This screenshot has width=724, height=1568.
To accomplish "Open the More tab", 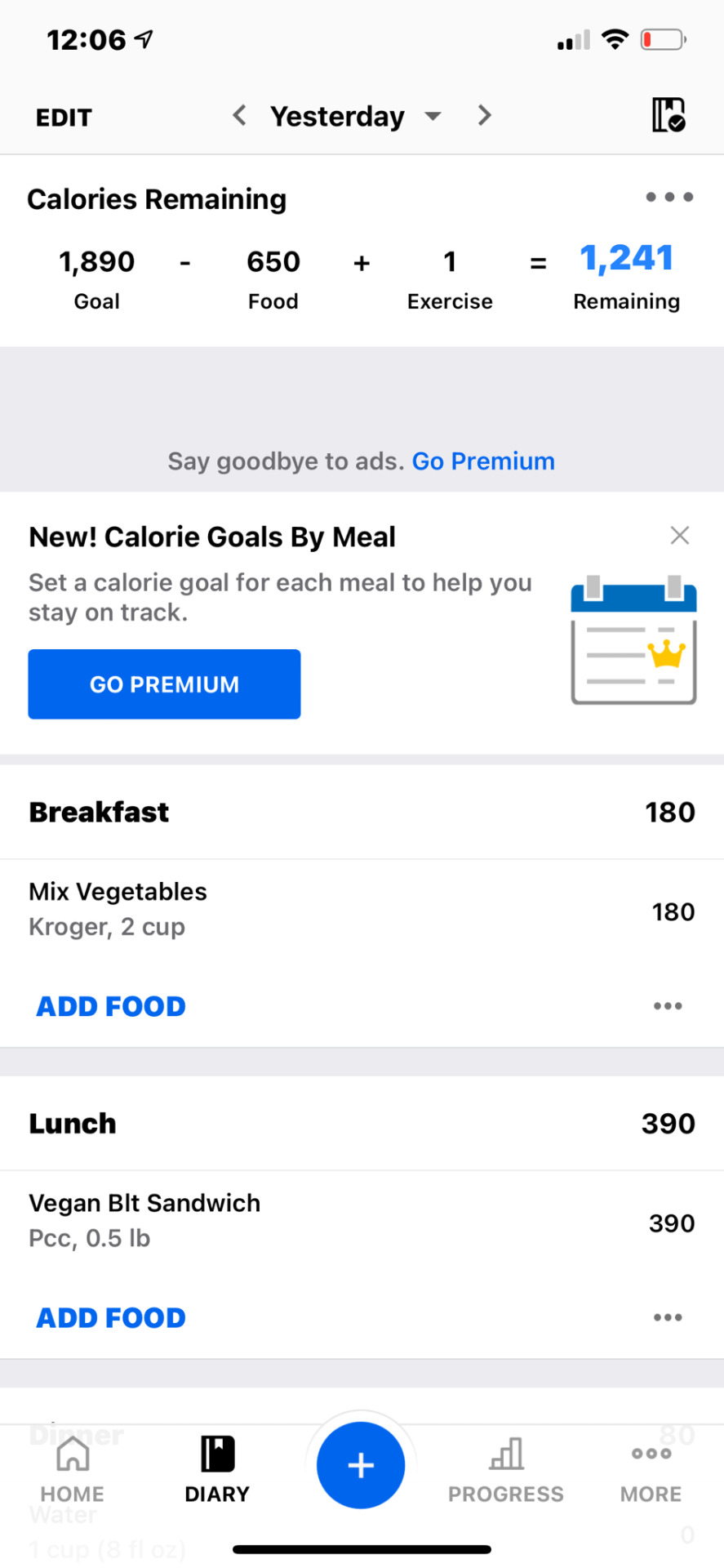I will [x=651, y=1470].
